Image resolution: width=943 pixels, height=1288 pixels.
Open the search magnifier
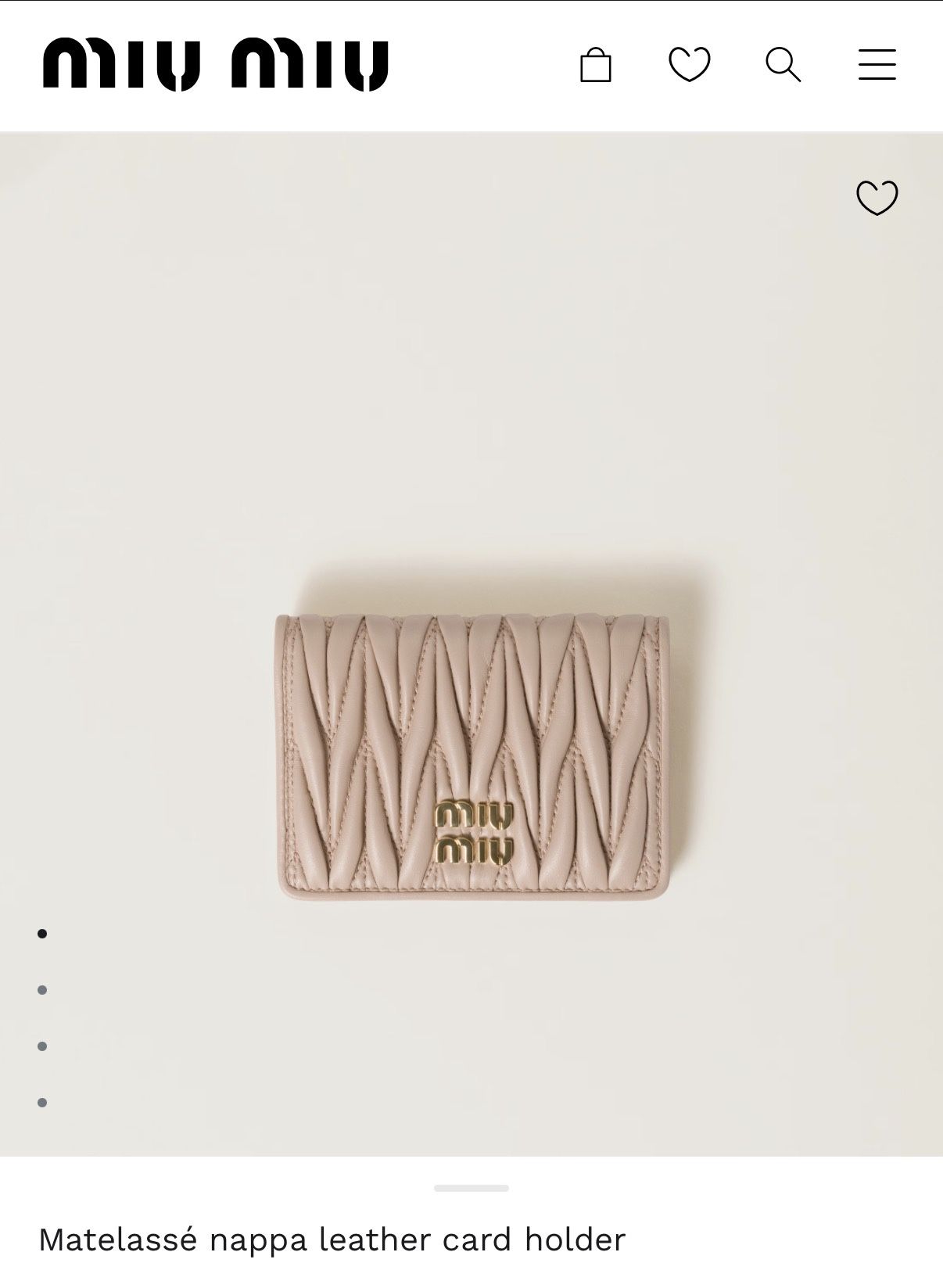(x=783, y=65)
